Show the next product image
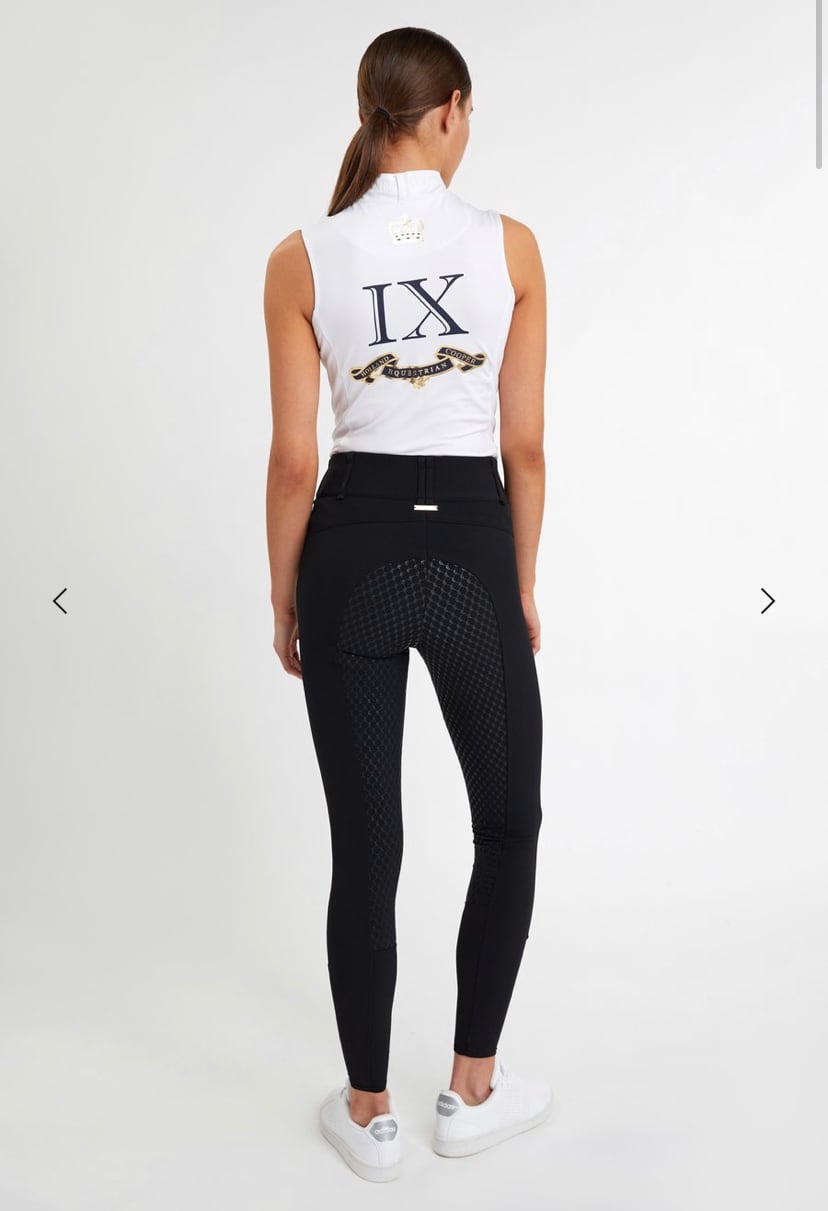The image size is (828, 1211). (x=767, y=601)
